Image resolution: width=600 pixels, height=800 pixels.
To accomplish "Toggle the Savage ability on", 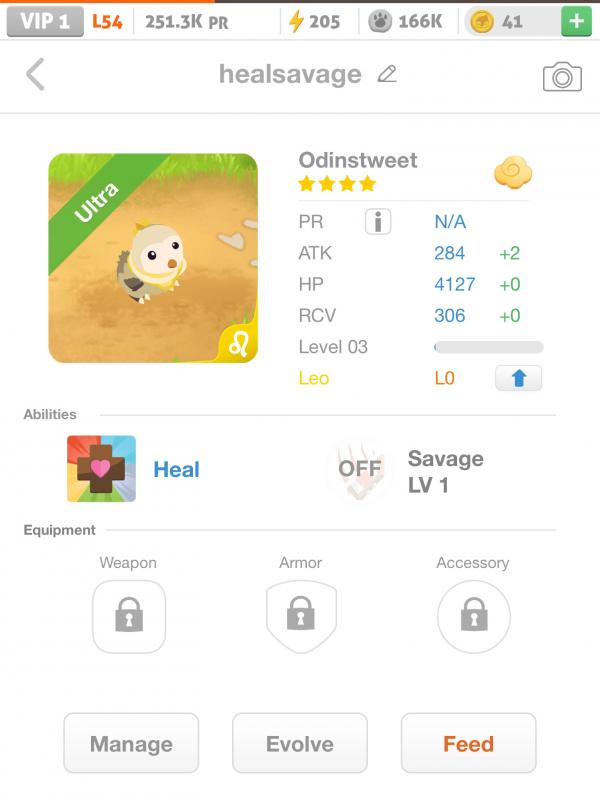I will pyautogui.click(x=360, y=469).
